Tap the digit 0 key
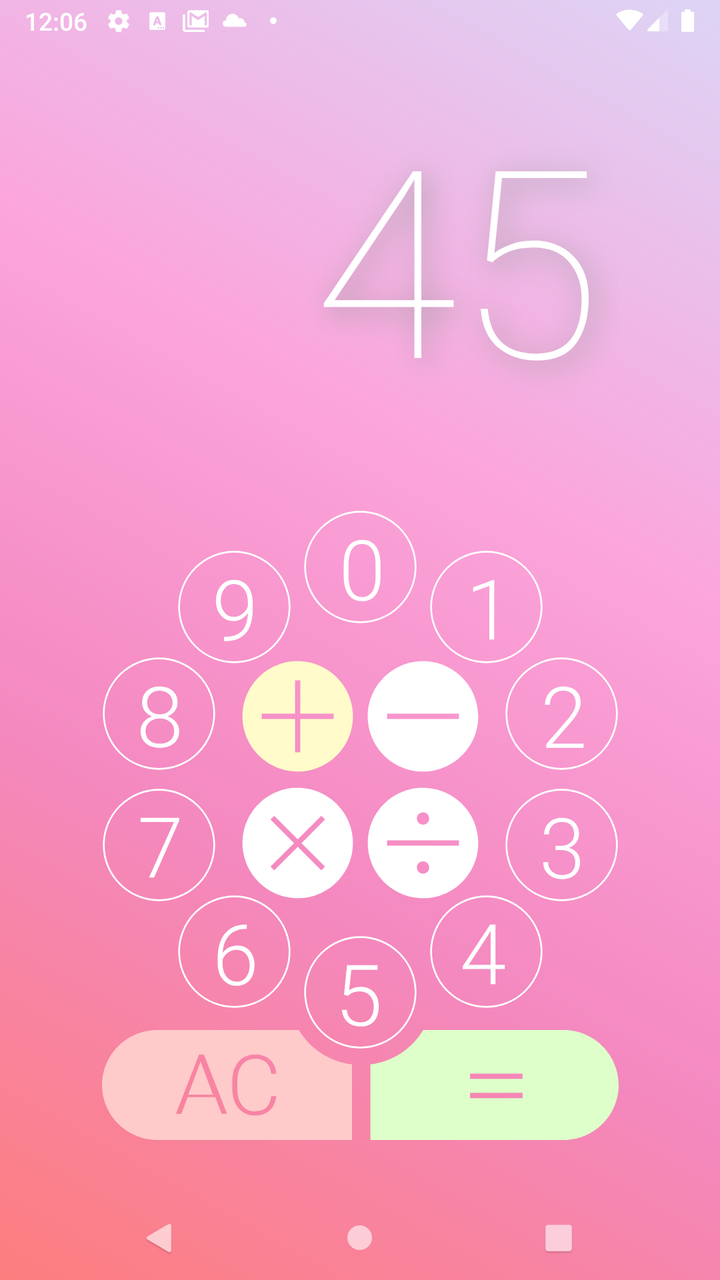This screenshot has width=720, height=1280. point(360,567)
